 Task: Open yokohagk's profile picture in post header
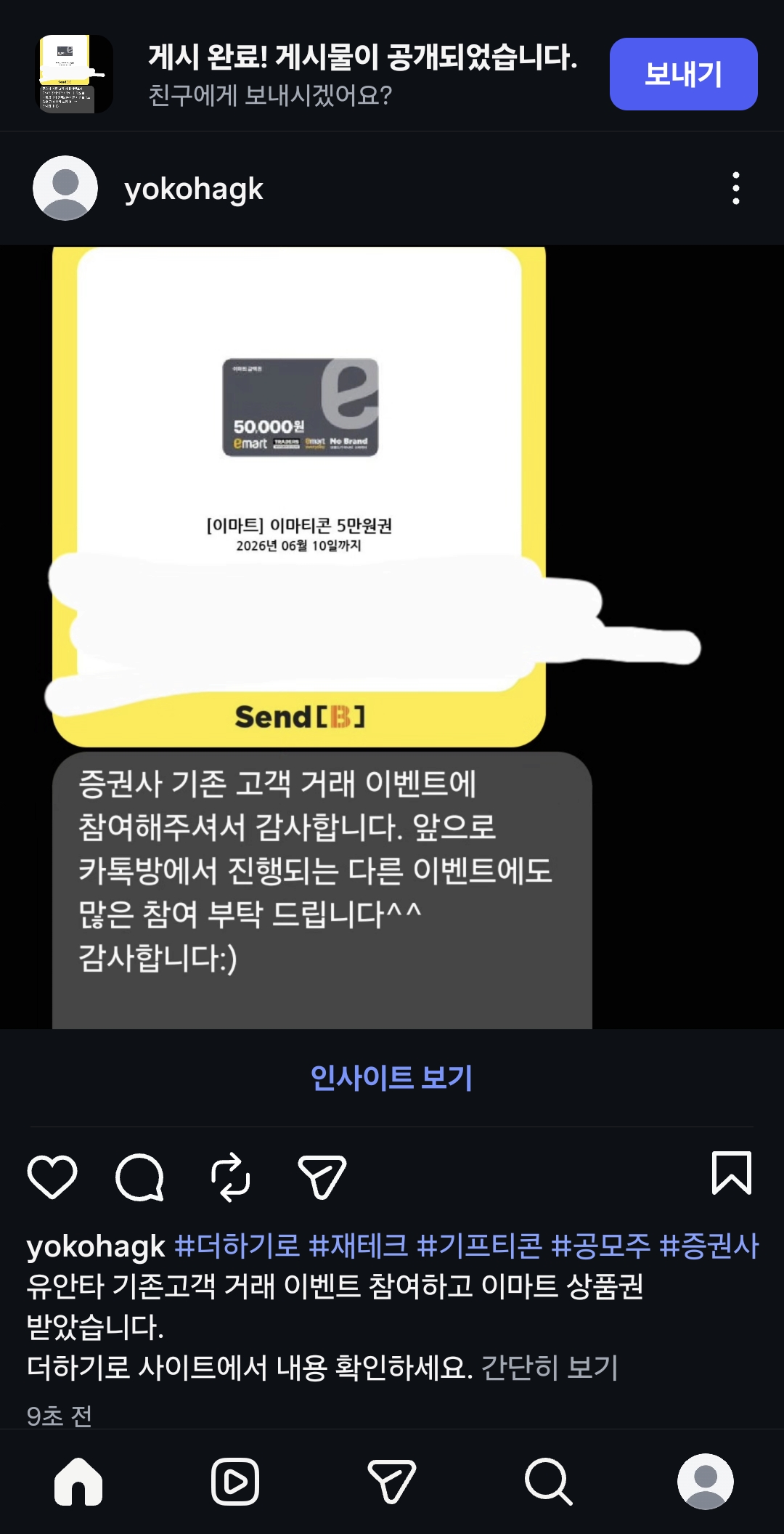[65, 188]
